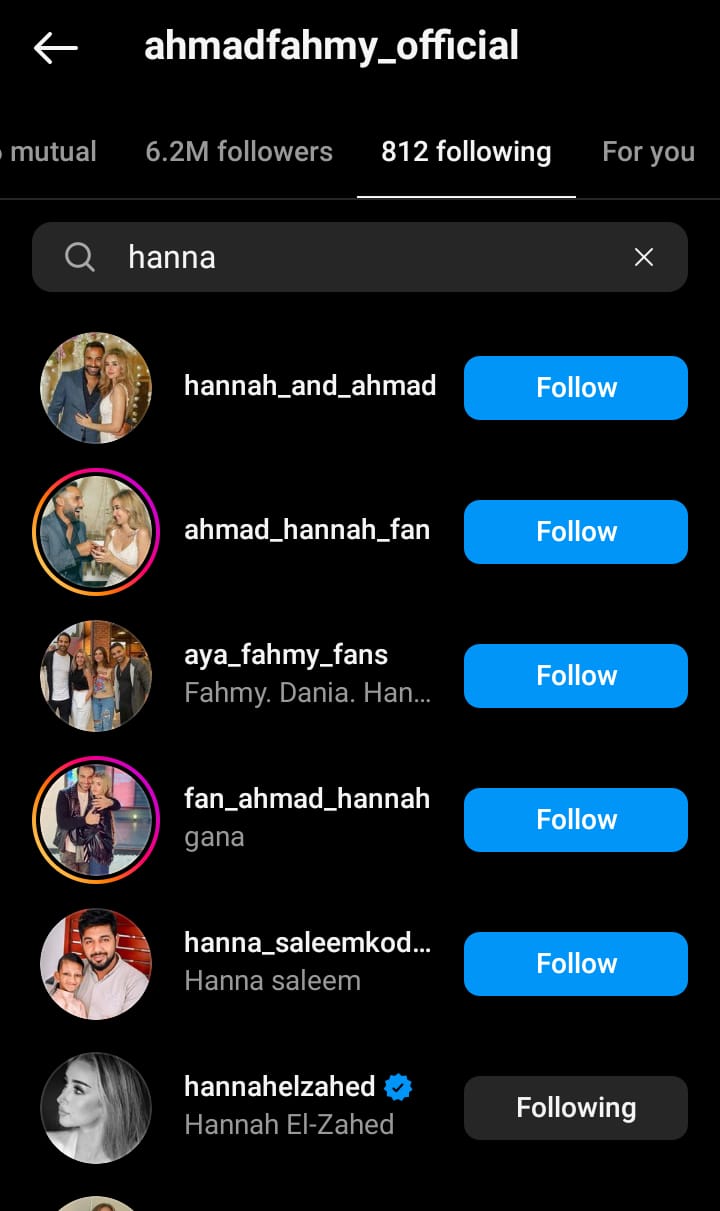Viewport: 720px width, 1211px height.
Task: Follow the fan_ahmad_hannah account
Action: 575,820
